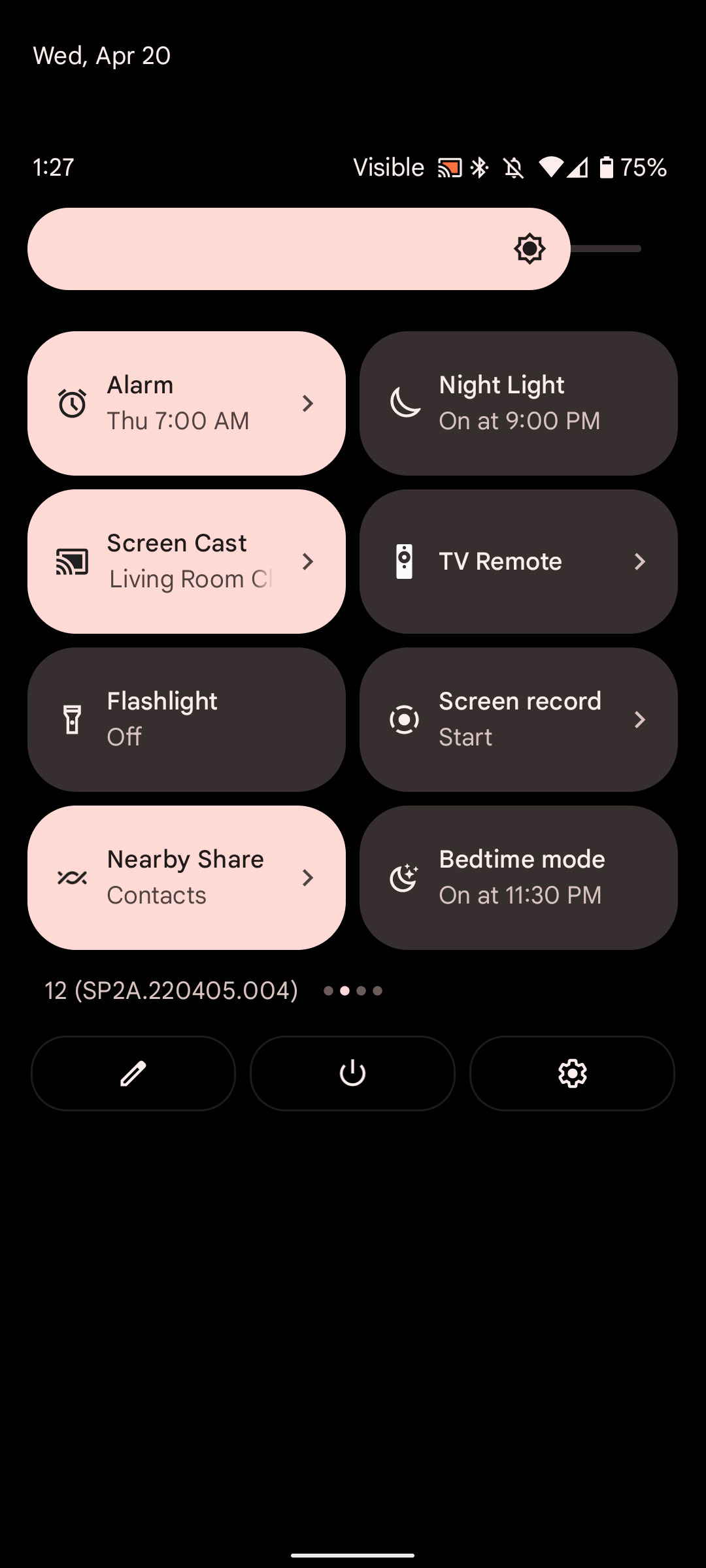
Task: Open system settings via the gear icon
Action: tap(572, 1073)
